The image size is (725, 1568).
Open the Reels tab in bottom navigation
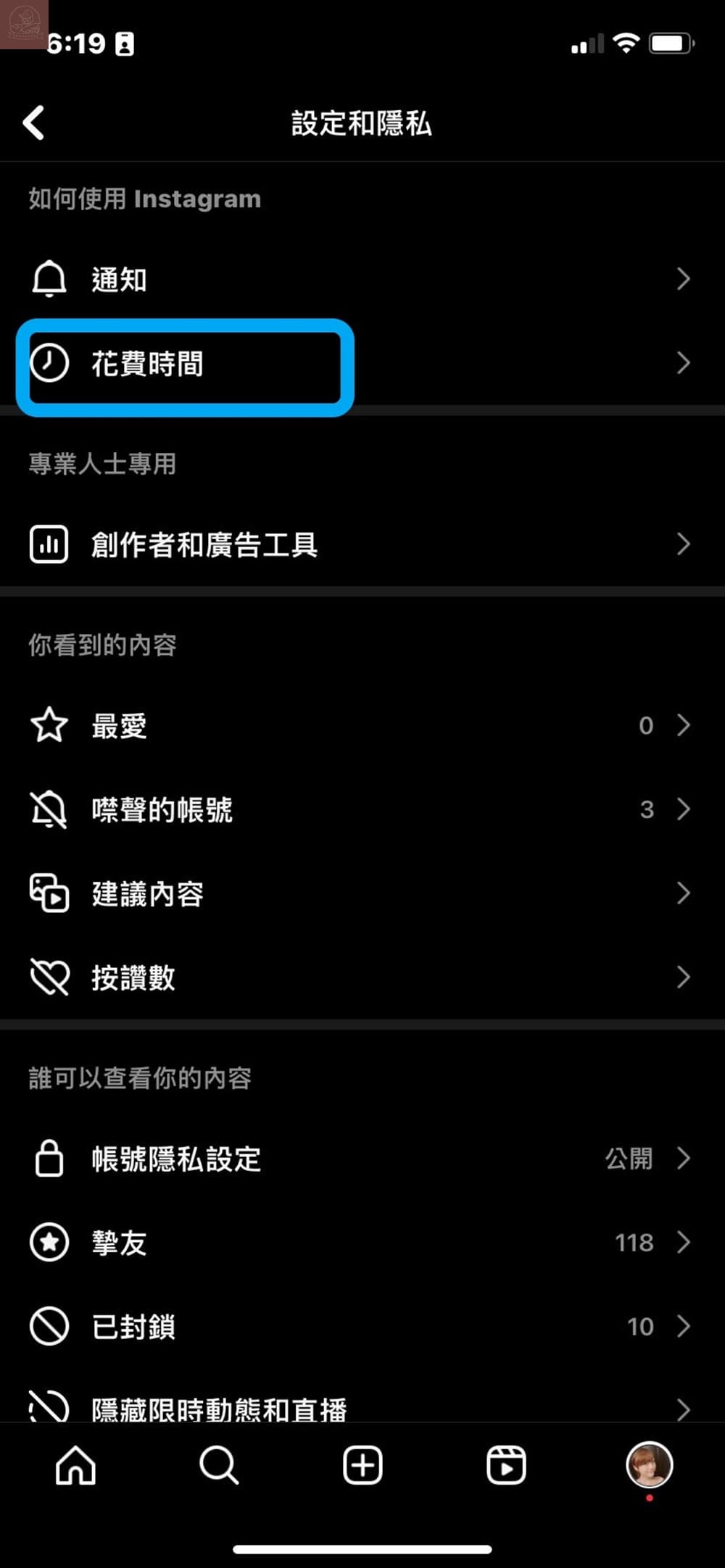click(506, 1464)
